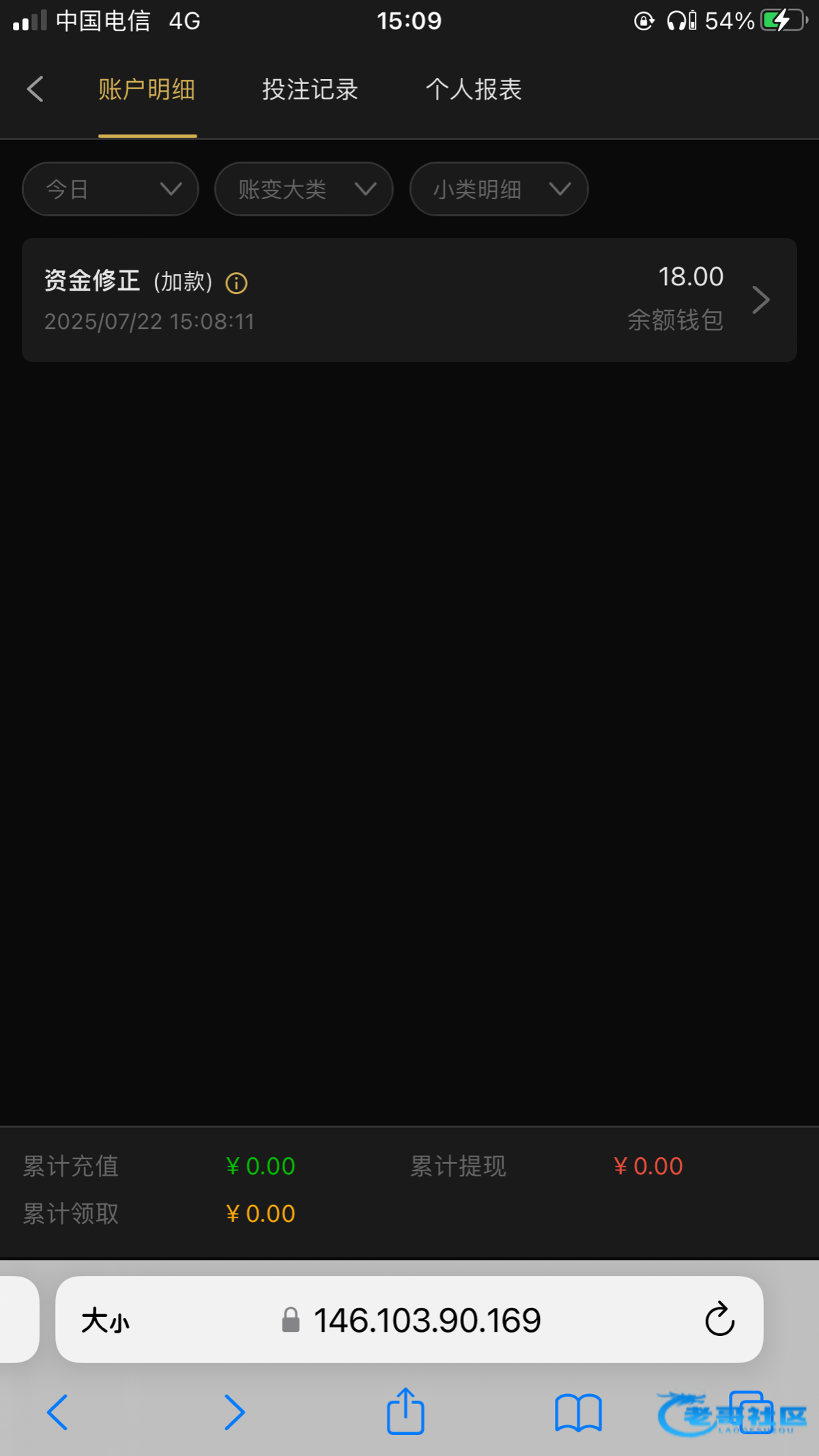Expand the 账变大类 dropdown
819x1456 pixels.
(304, 189)
